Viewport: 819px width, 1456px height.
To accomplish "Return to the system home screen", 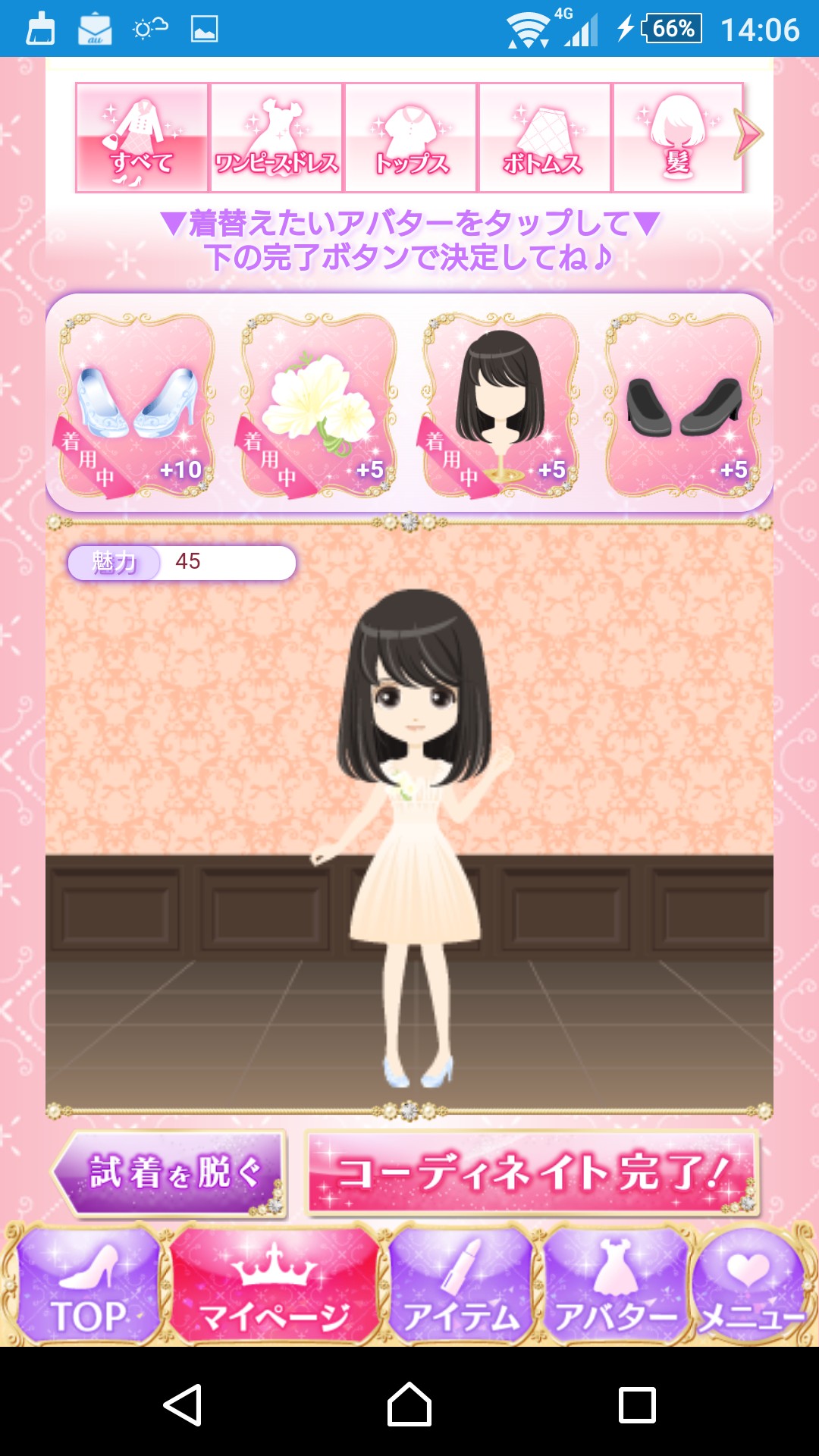I will pos(409,1404).
